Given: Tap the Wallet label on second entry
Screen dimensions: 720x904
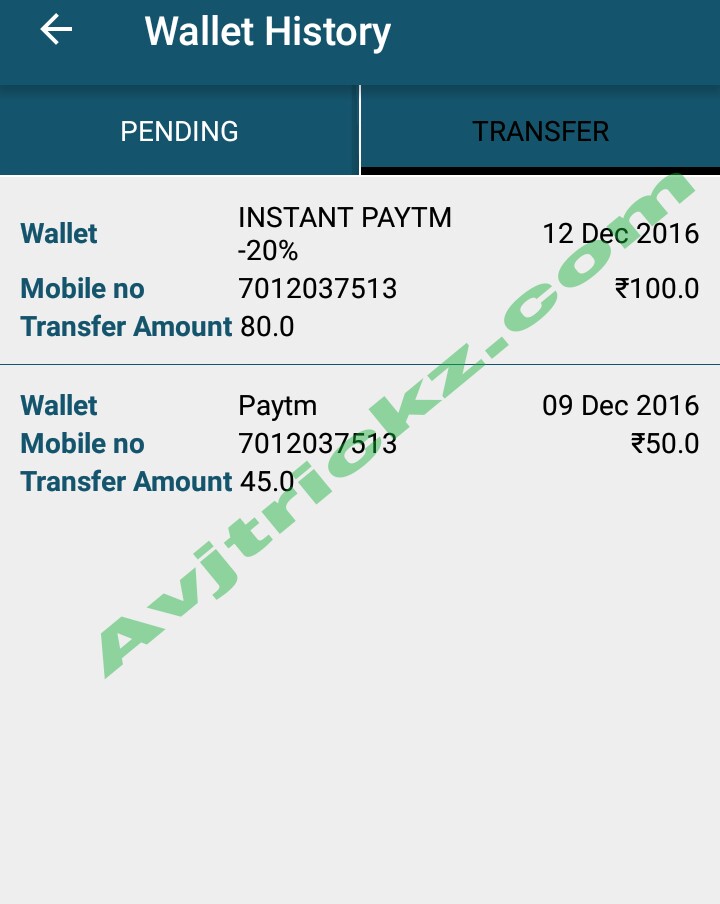Looking at the screenshot, I should pos(58,405).
